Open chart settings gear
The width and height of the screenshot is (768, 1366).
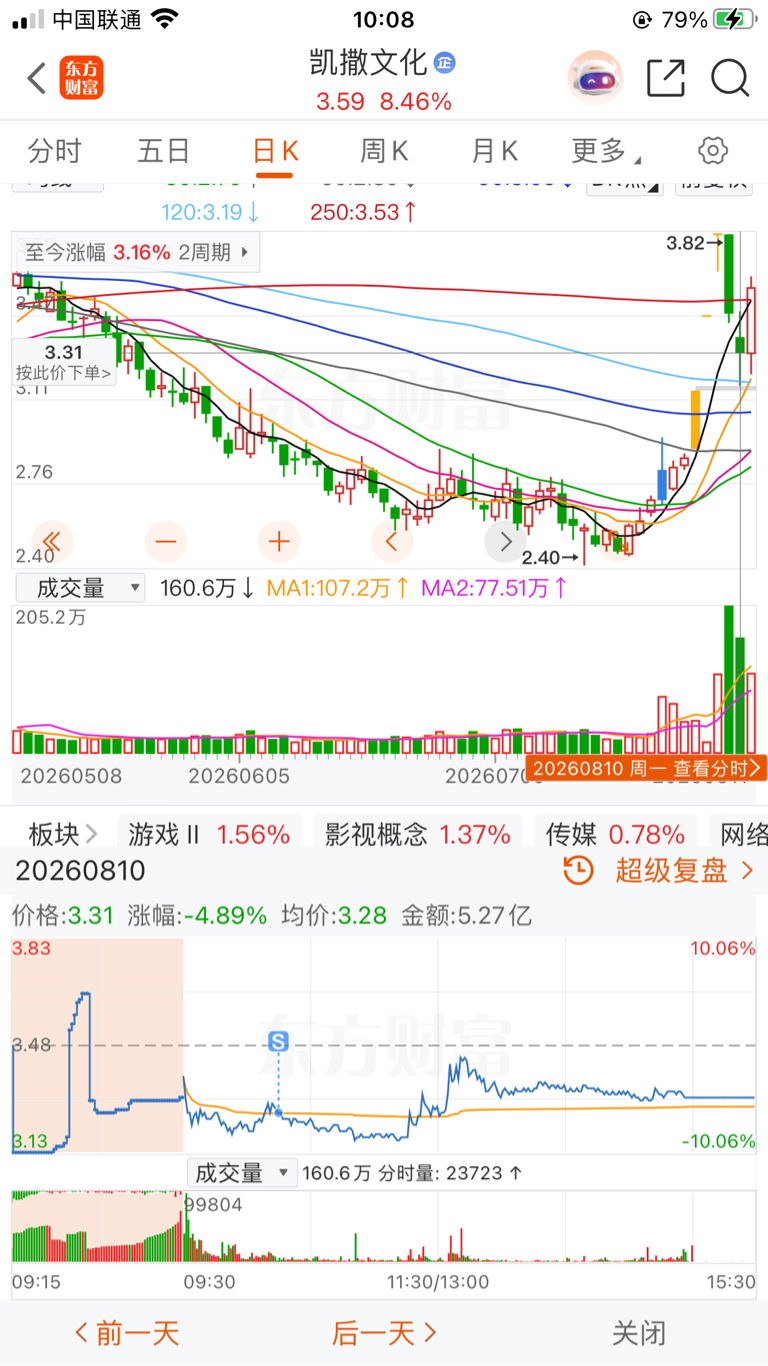point(713,151)
